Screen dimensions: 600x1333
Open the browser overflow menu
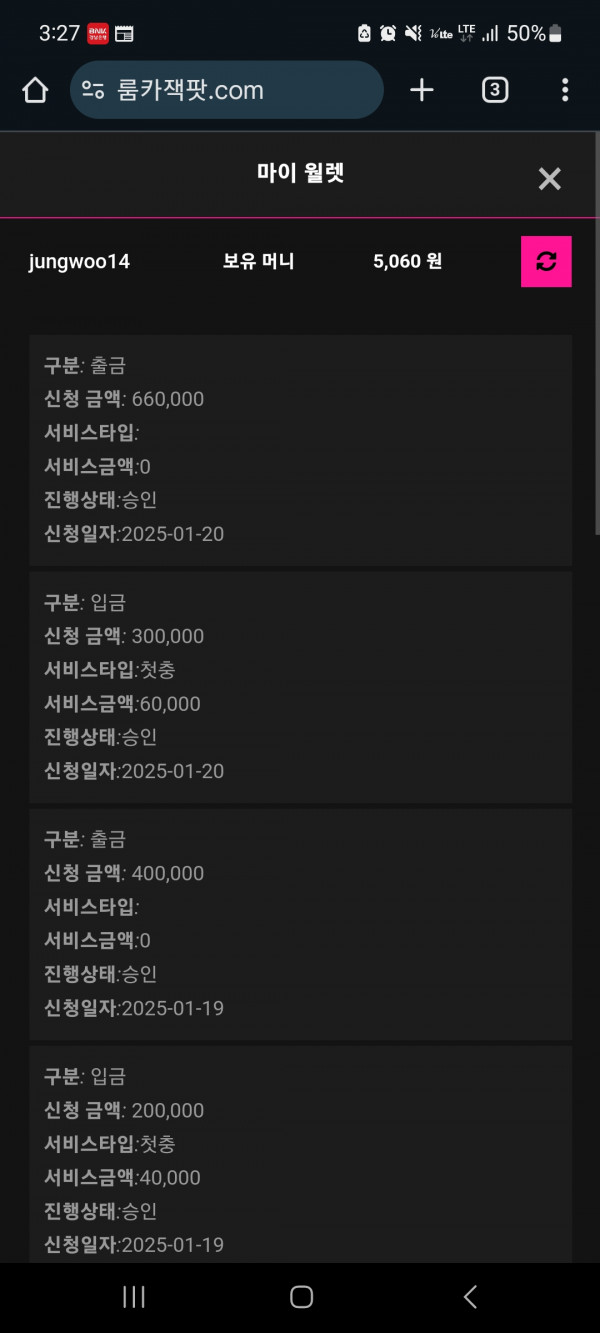click(x=565, y=90)
